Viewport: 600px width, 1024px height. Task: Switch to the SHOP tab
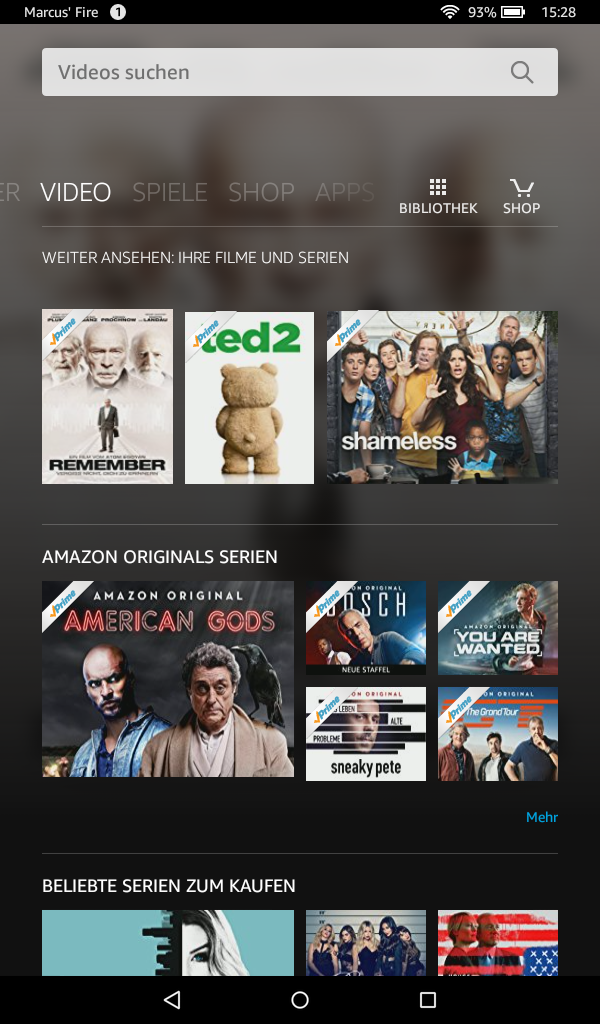pyautogui.click(x=261, y=192)
